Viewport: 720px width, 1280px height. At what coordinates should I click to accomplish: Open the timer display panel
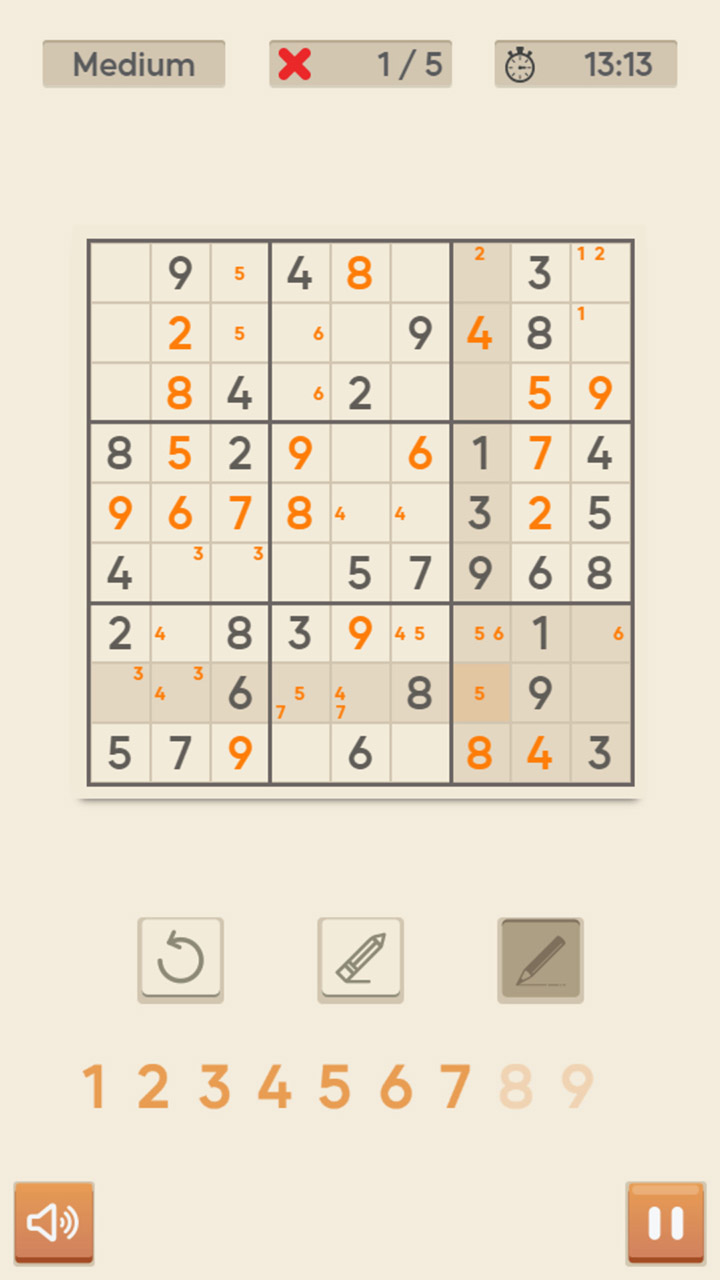(586, 63)
